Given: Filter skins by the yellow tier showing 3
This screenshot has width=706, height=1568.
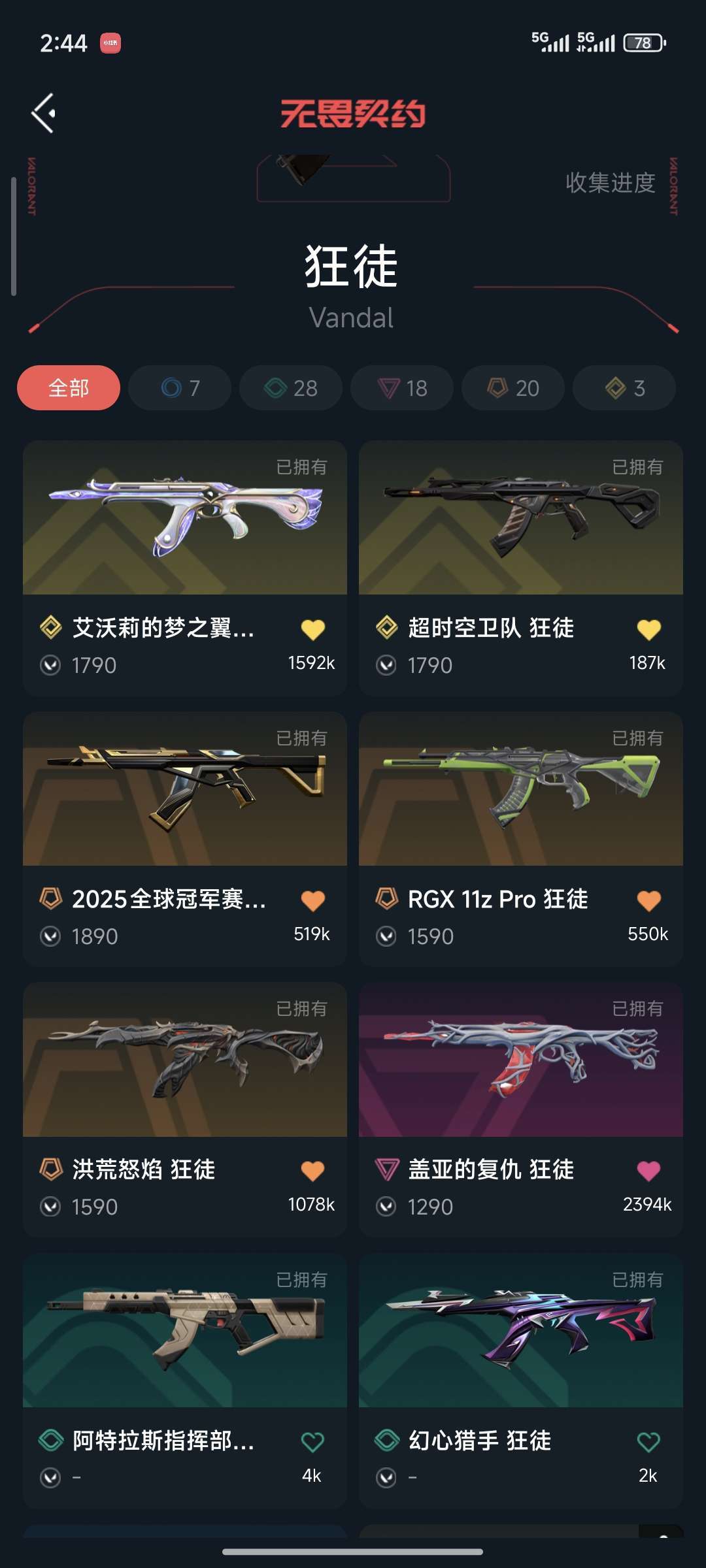Looking at the screenshot, I should point(624,388).
